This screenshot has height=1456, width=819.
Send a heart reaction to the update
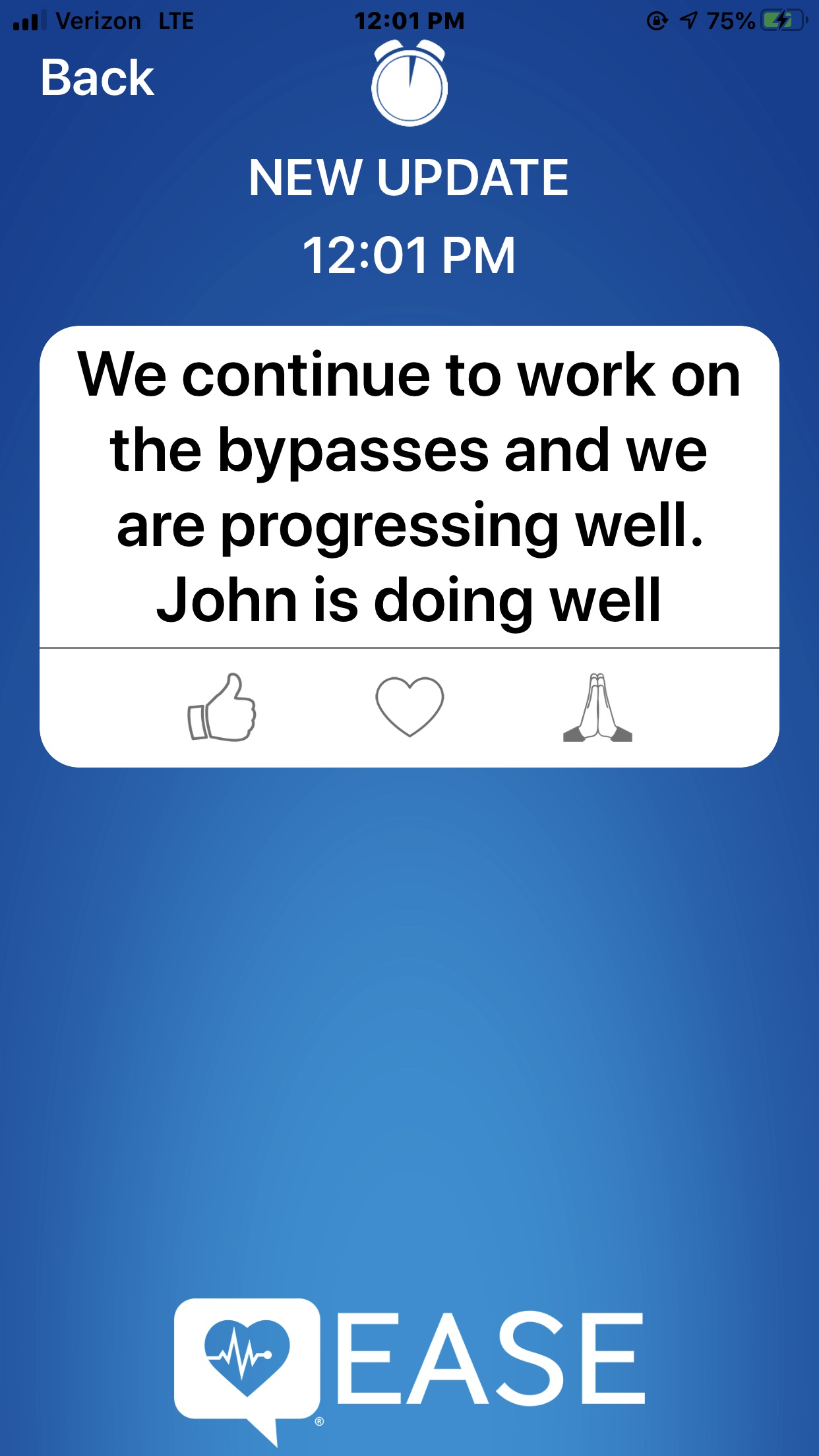point(409,706)
